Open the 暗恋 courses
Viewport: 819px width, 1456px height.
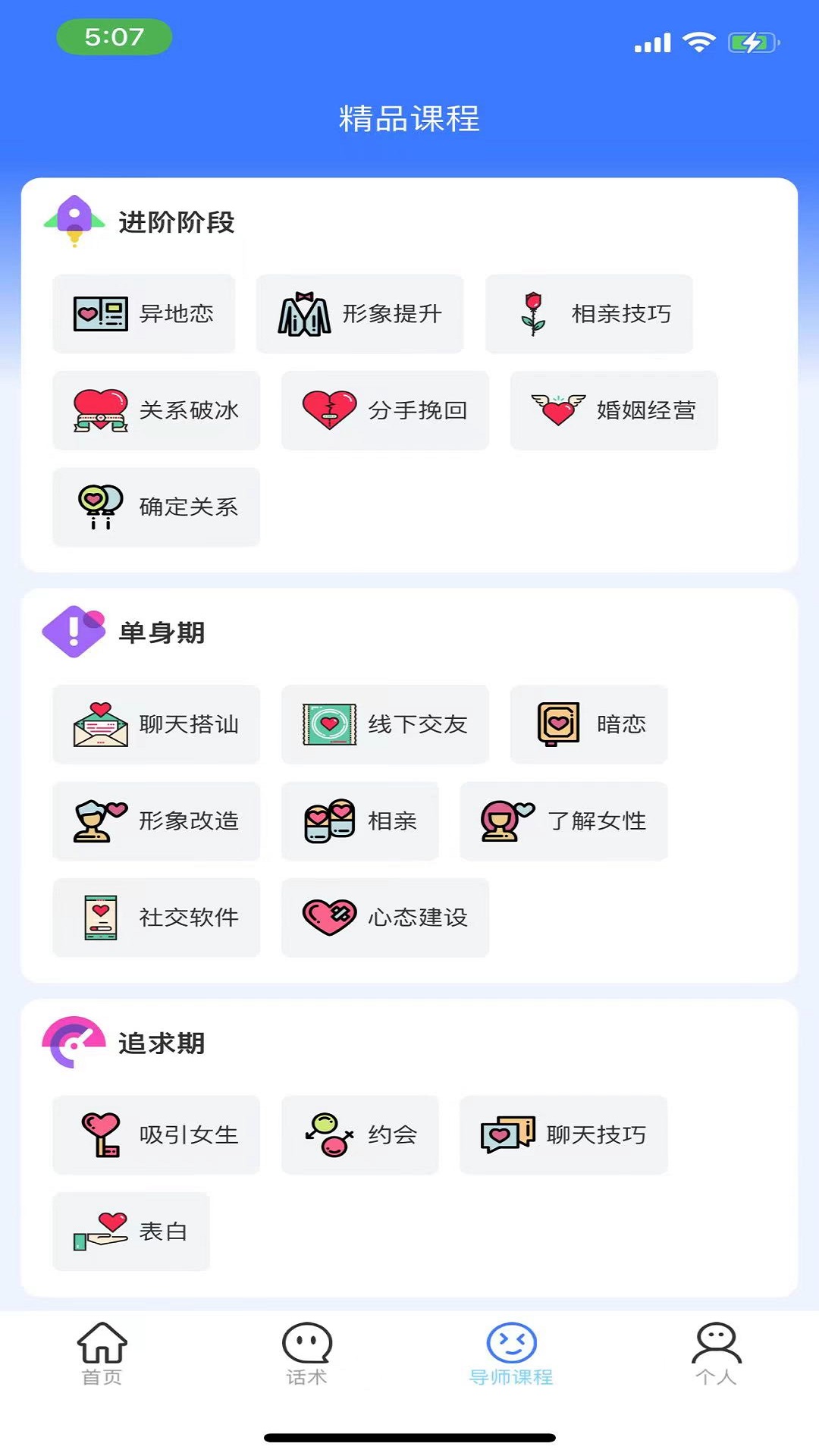point(588,724)
